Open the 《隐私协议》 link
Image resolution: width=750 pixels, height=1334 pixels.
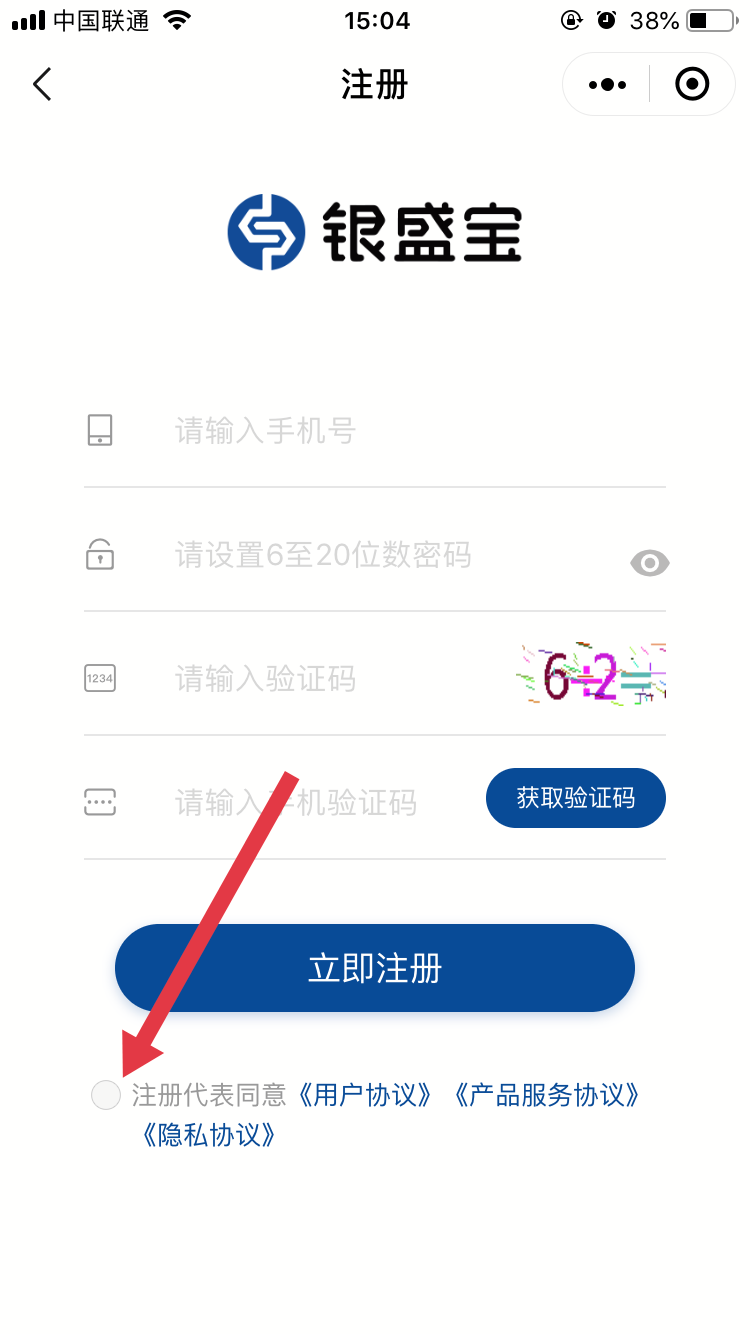point(208,1135)
